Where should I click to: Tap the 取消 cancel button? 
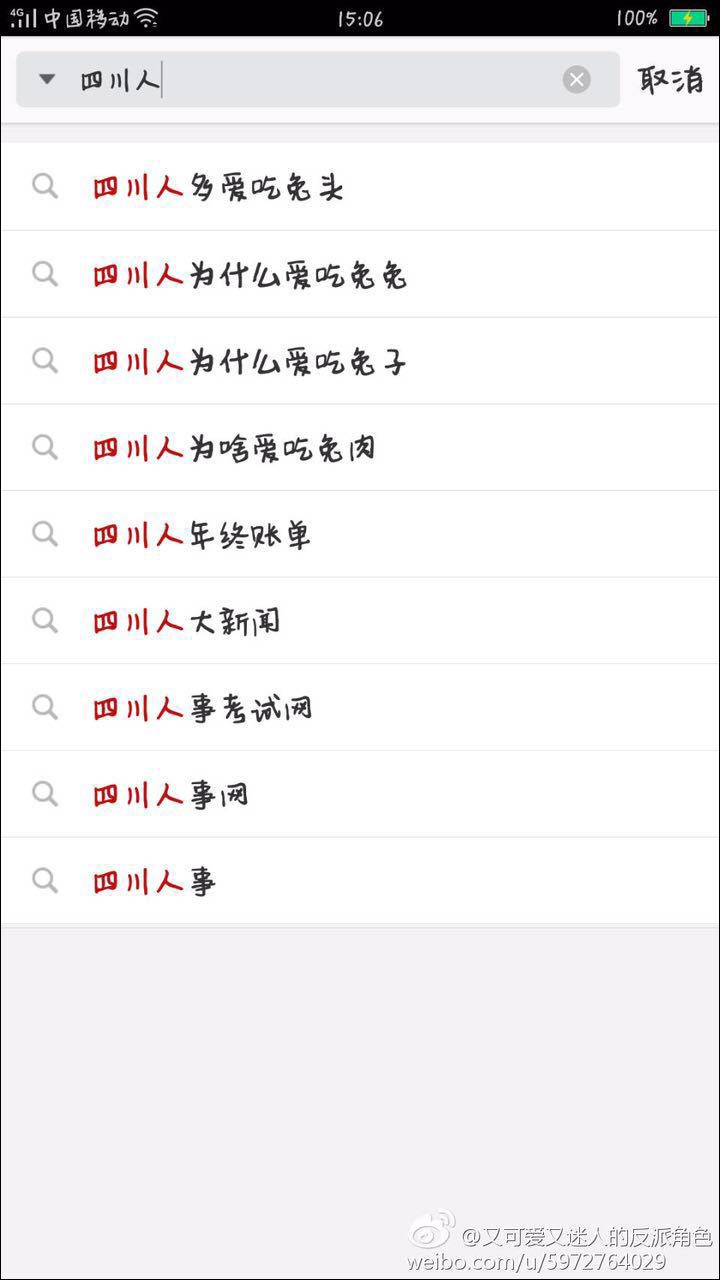pyautogui.click(x=672, y=79)
